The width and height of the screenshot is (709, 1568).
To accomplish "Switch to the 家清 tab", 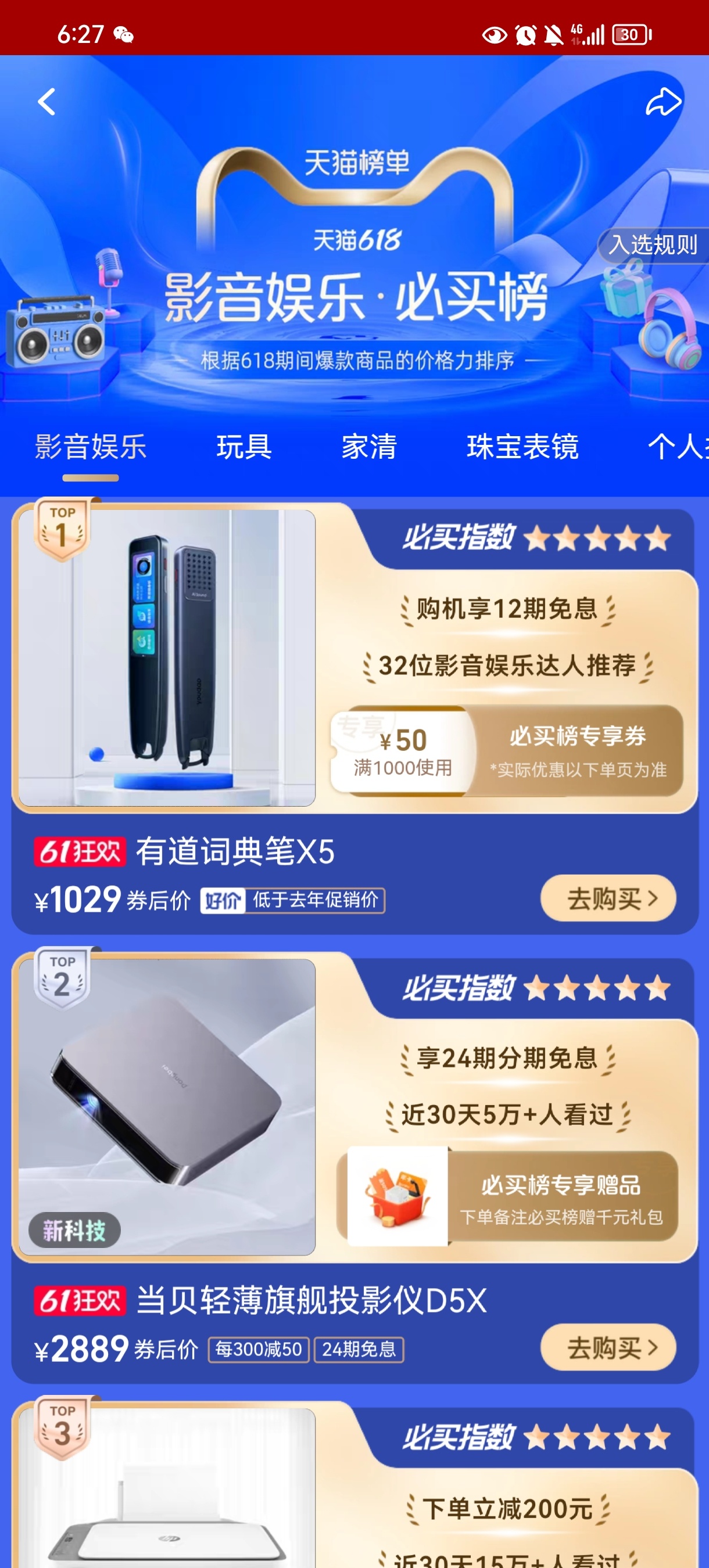I will (369, 447).
